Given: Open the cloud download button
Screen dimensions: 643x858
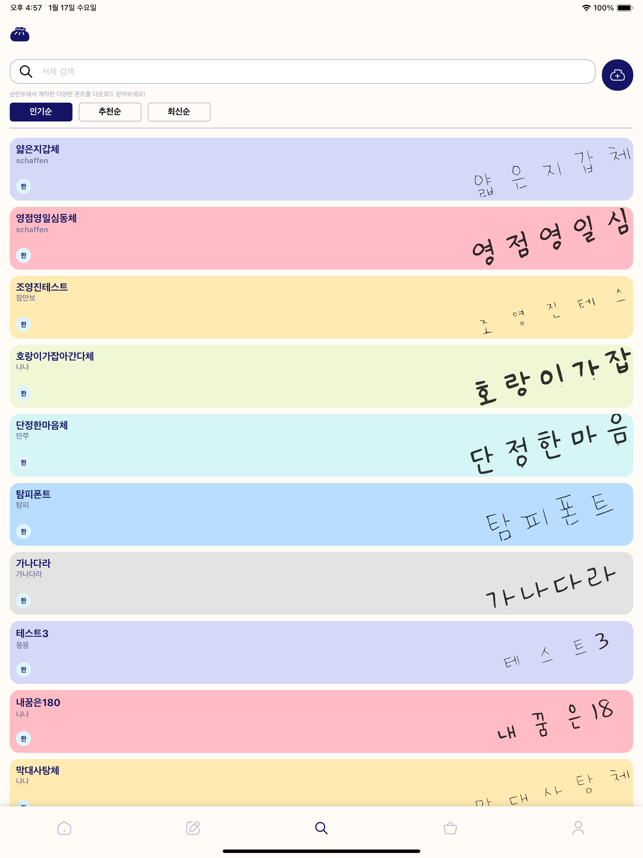Looking at the screenshot, I should coord(617,75).
